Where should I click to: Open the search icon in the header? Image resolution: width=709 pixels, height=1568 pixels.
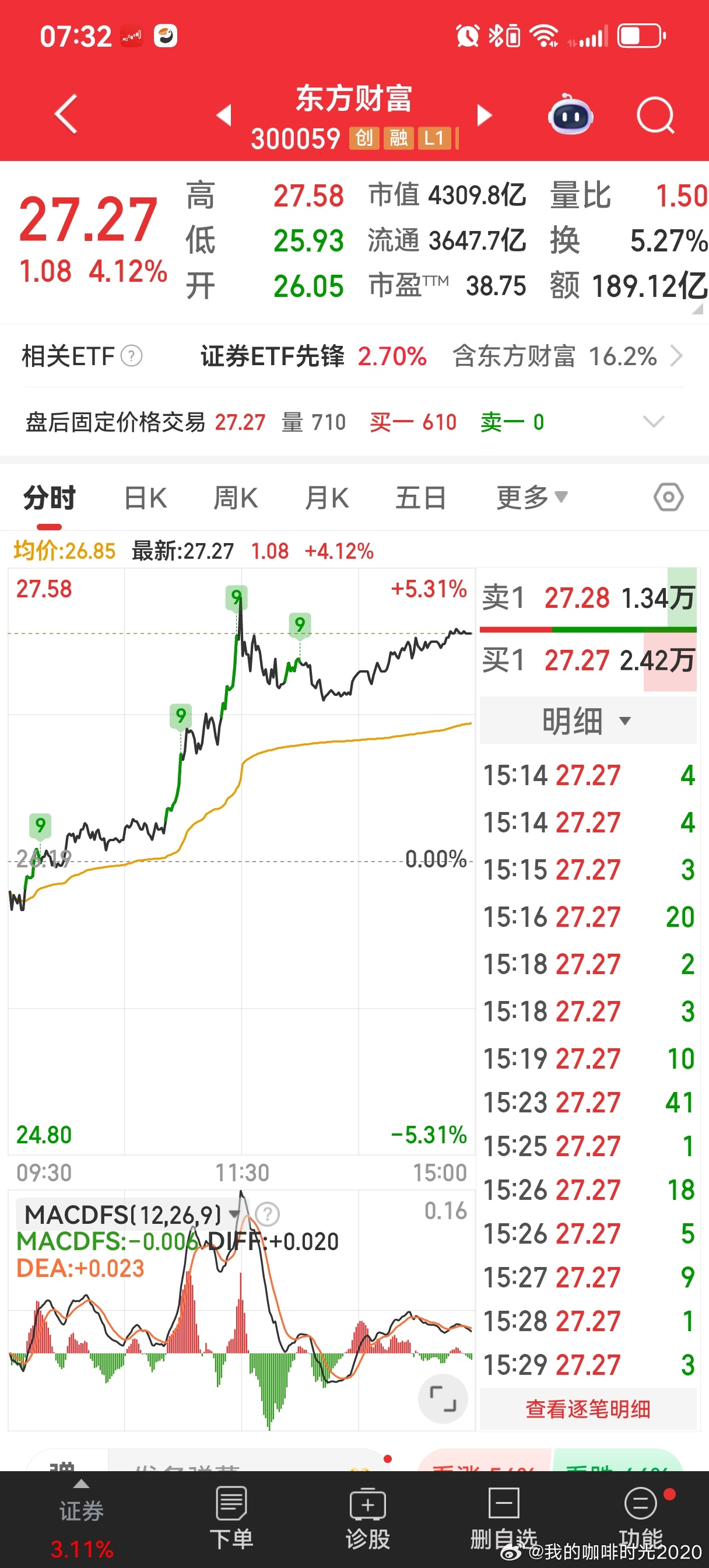655,114
